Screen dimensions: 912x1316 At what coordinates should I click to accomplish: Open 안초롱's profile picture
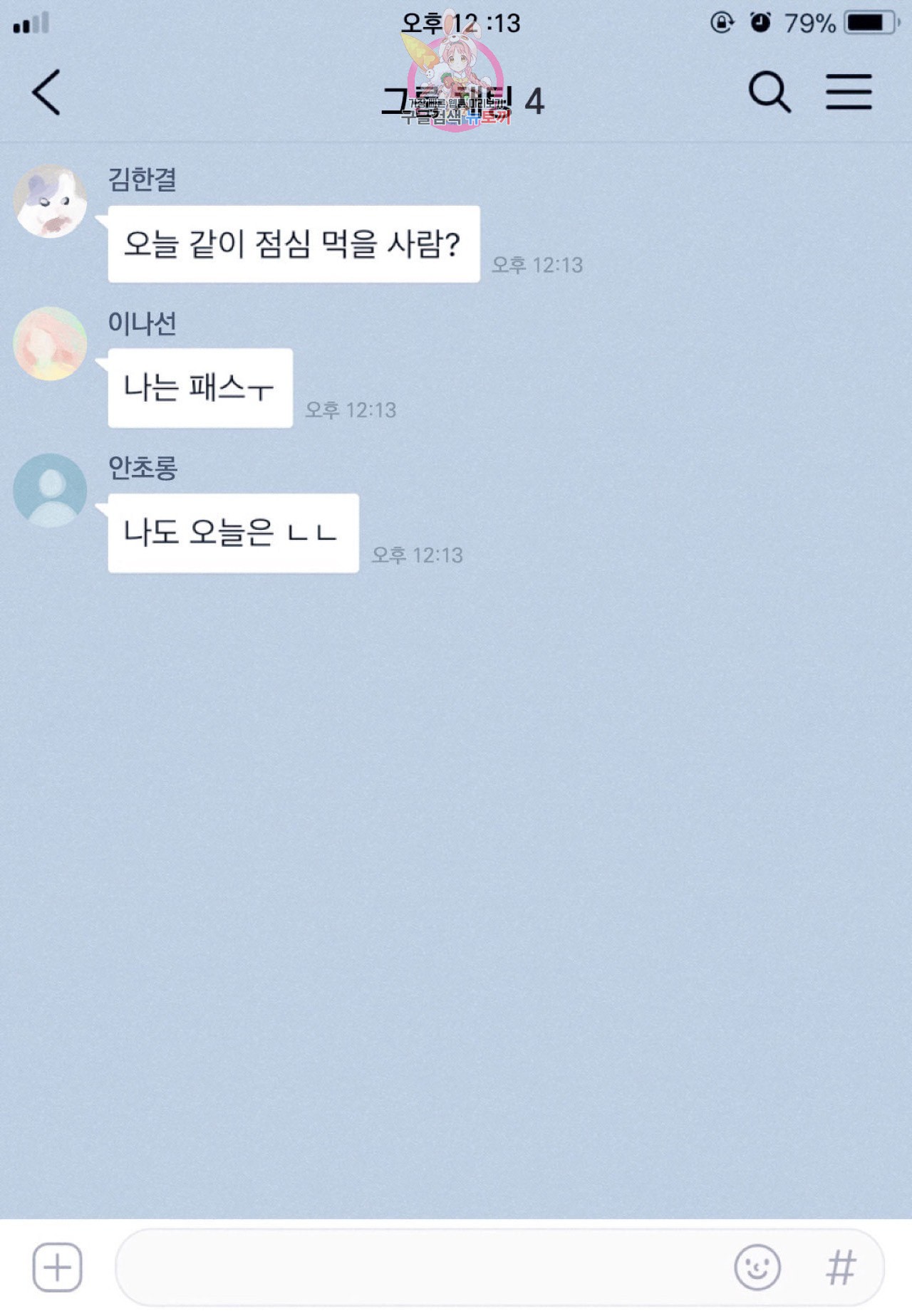tap(51, 490)
